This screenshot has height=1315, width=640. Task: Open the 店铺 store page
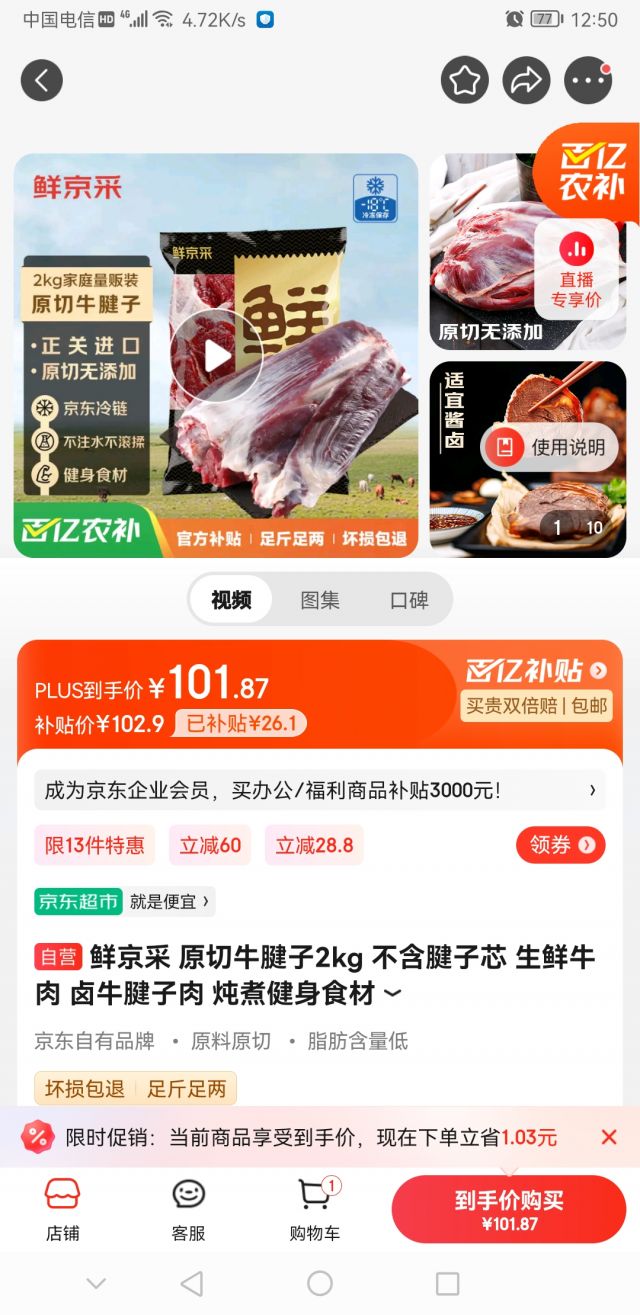(x=62, y=1208)
